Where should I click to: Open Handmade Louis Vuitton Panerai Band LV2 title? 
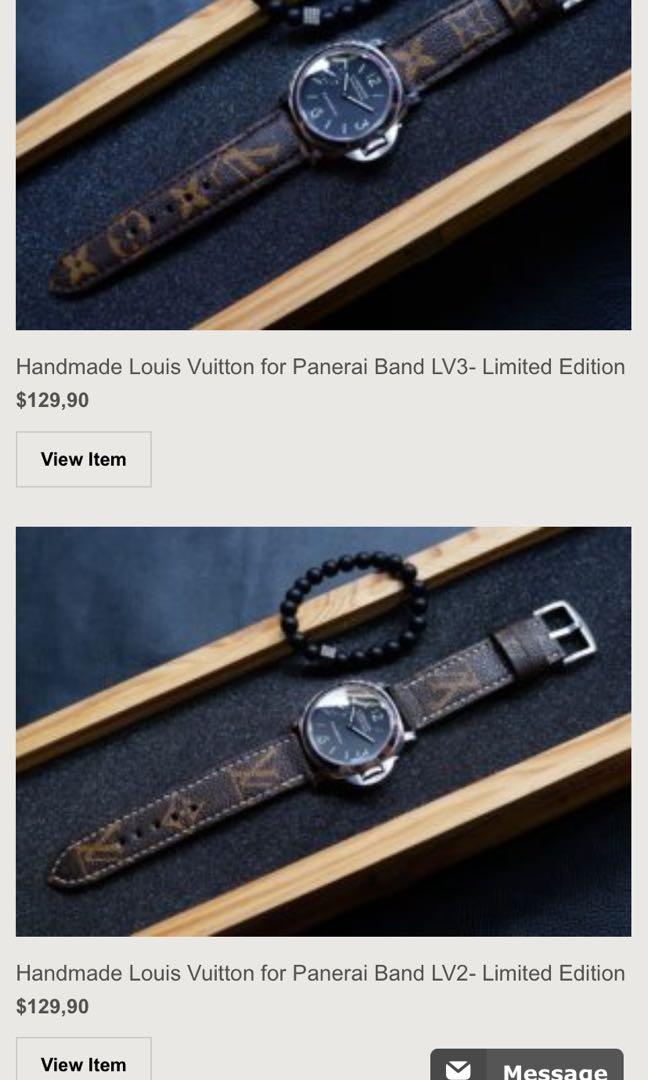[320, 973]
